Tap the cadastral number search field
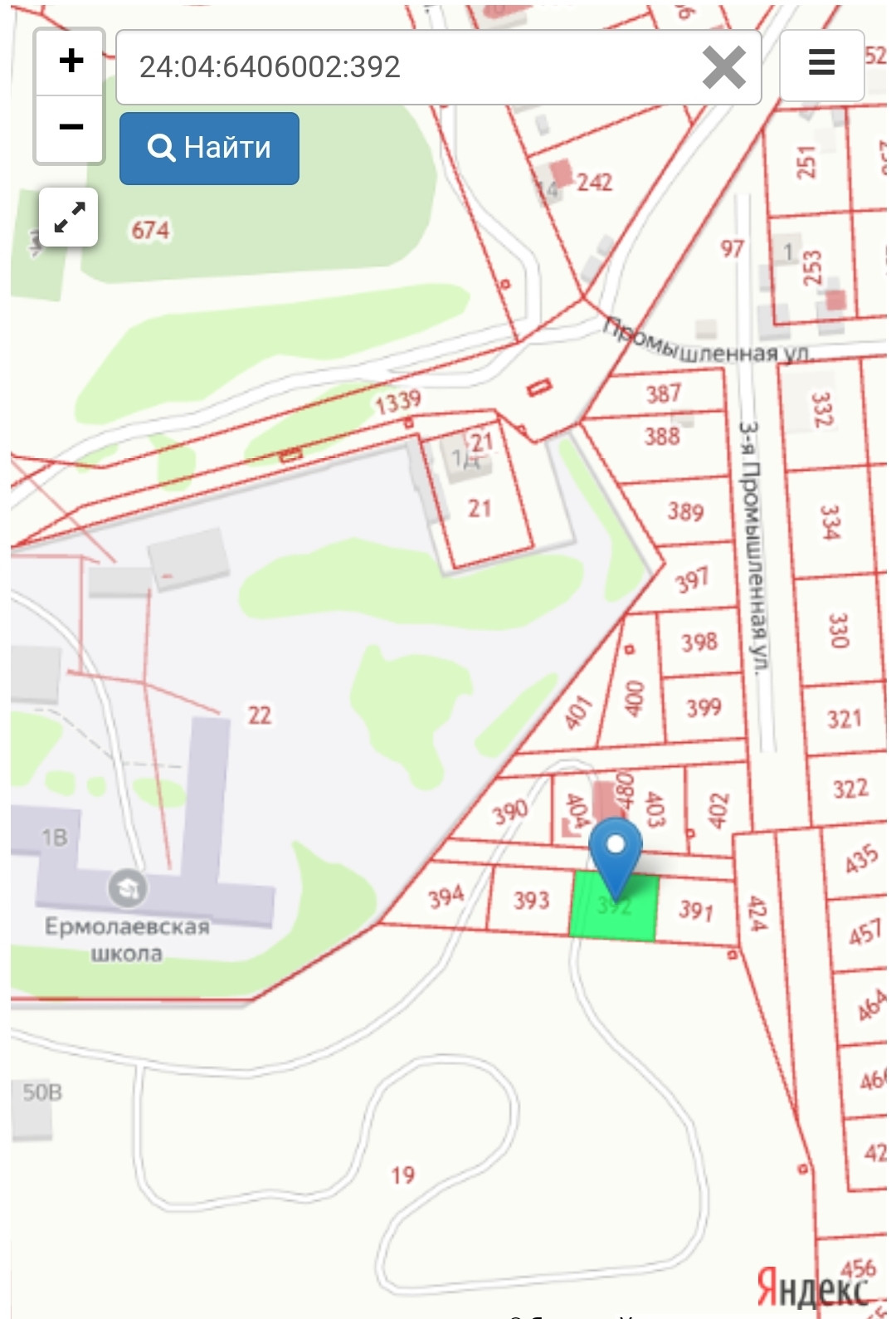 point(407,67)
